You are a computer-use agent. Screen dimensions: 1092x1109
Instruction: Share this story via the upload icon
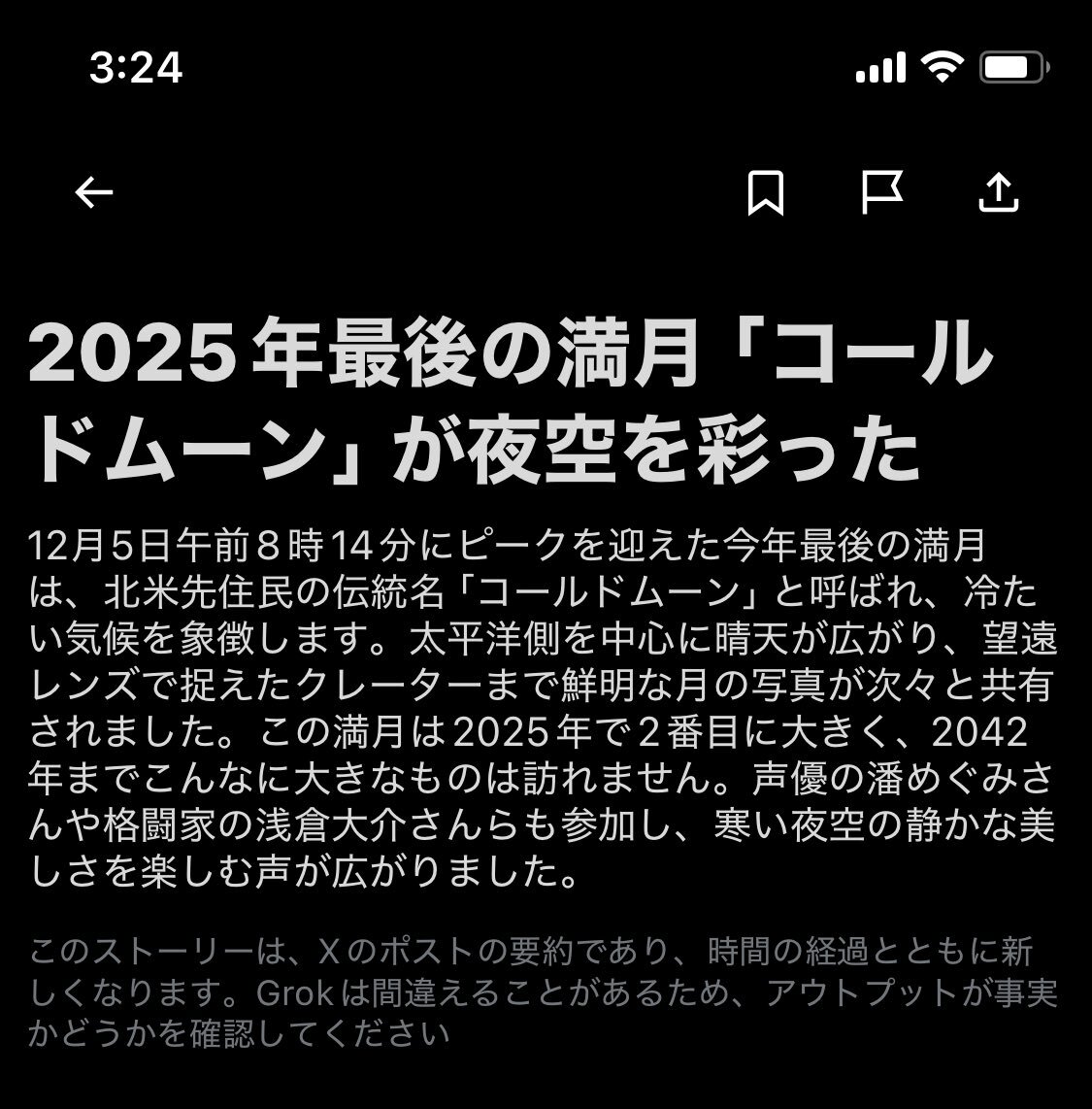pos(998,193)
